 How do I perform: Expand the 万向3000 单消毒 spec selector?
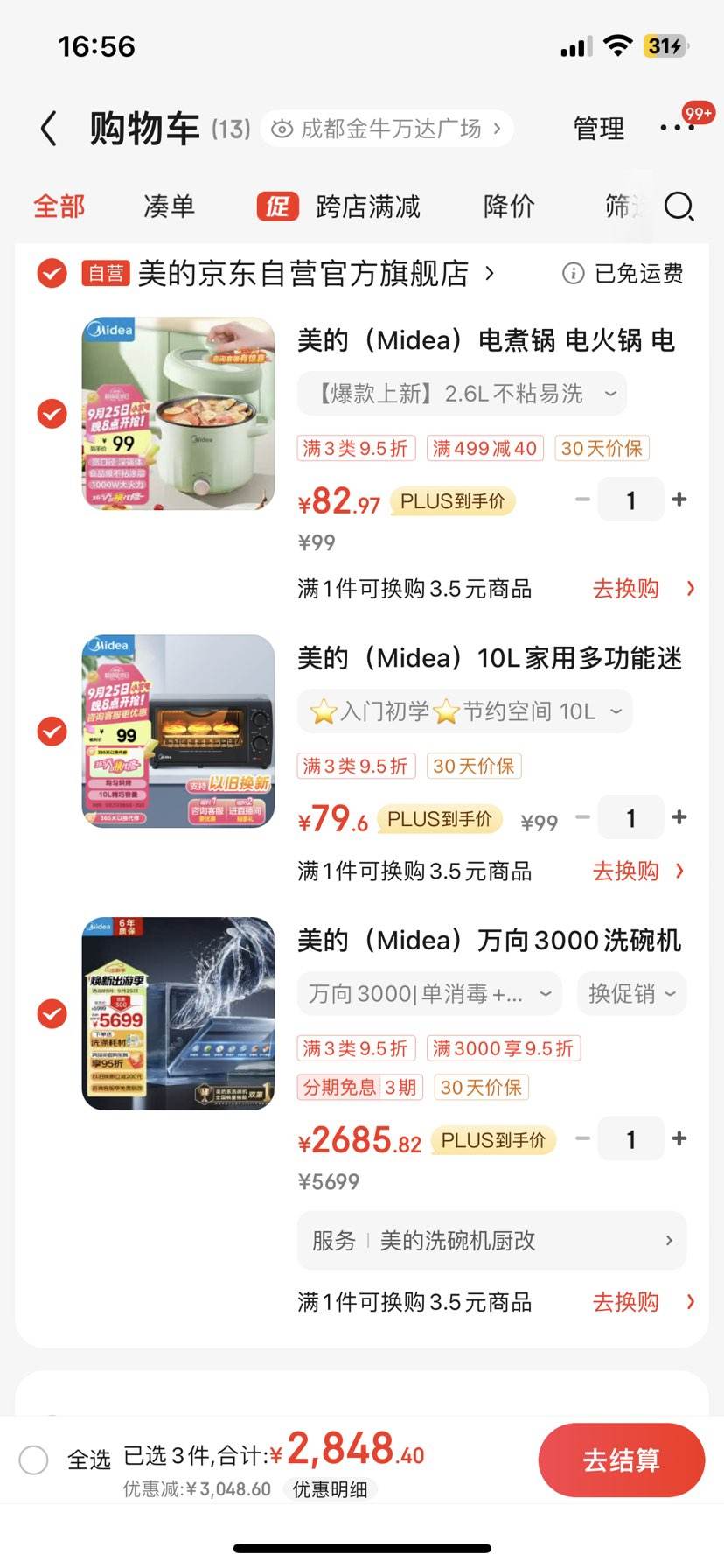[x=429, y=993]
